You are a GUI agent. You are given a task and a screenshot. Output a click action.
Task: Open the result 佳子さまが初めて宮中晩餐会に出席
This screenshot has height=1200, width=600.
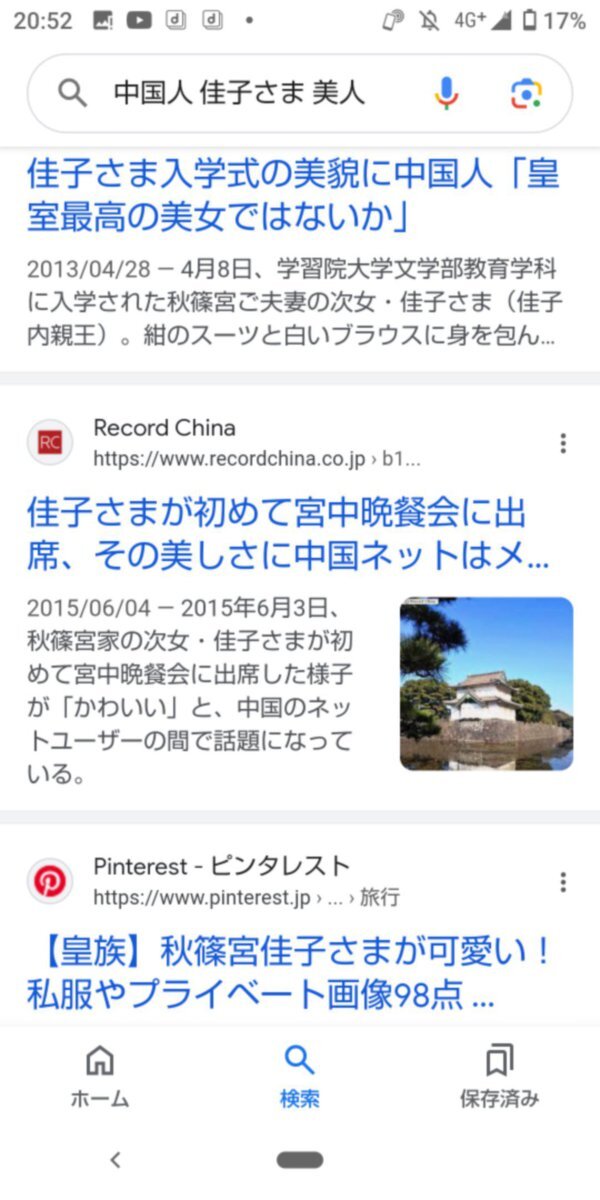[x=288, y=534]
